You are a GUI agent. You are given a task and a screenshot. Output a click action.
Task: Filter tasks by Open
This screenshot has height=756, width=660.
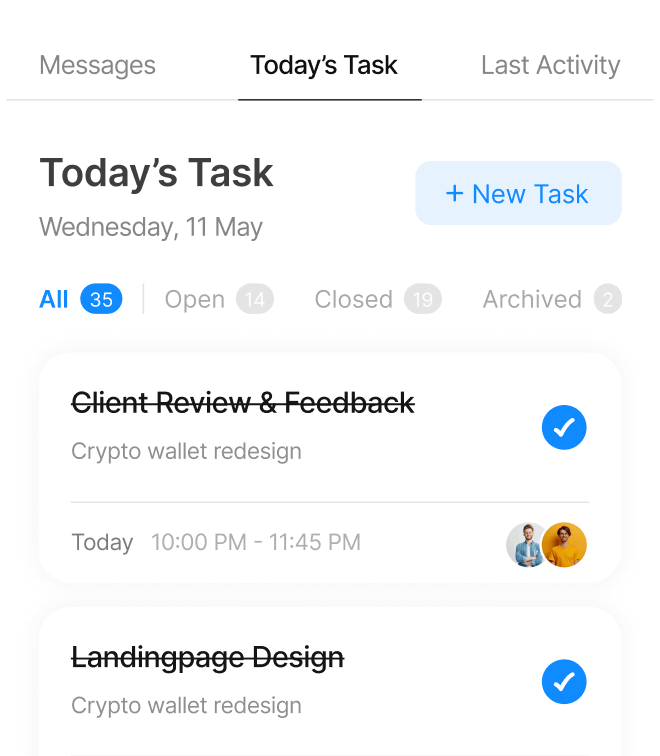pyautogui.click(x=217, y=299)
